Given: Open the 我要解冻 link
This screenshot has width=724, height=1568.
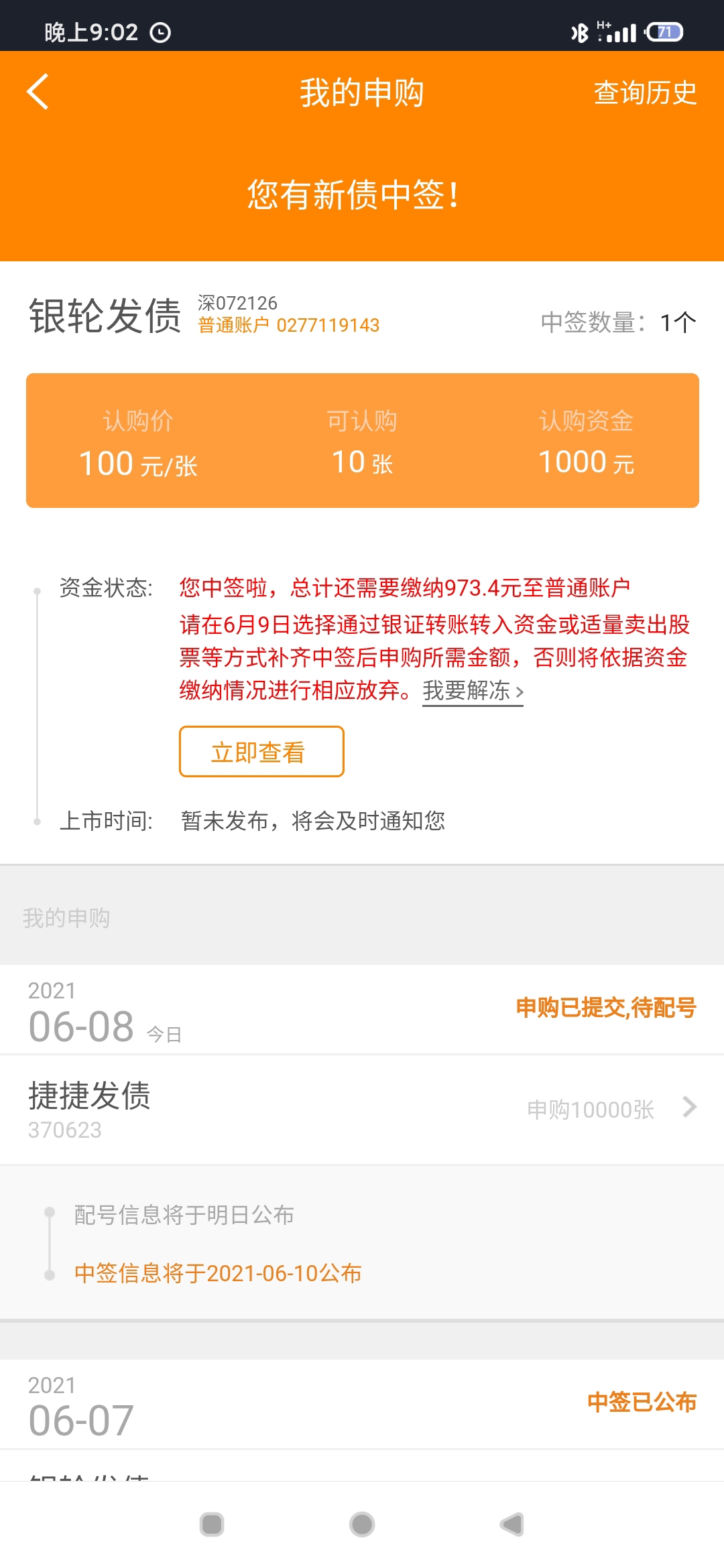Looking at the screenshot, I should [473, 691].
